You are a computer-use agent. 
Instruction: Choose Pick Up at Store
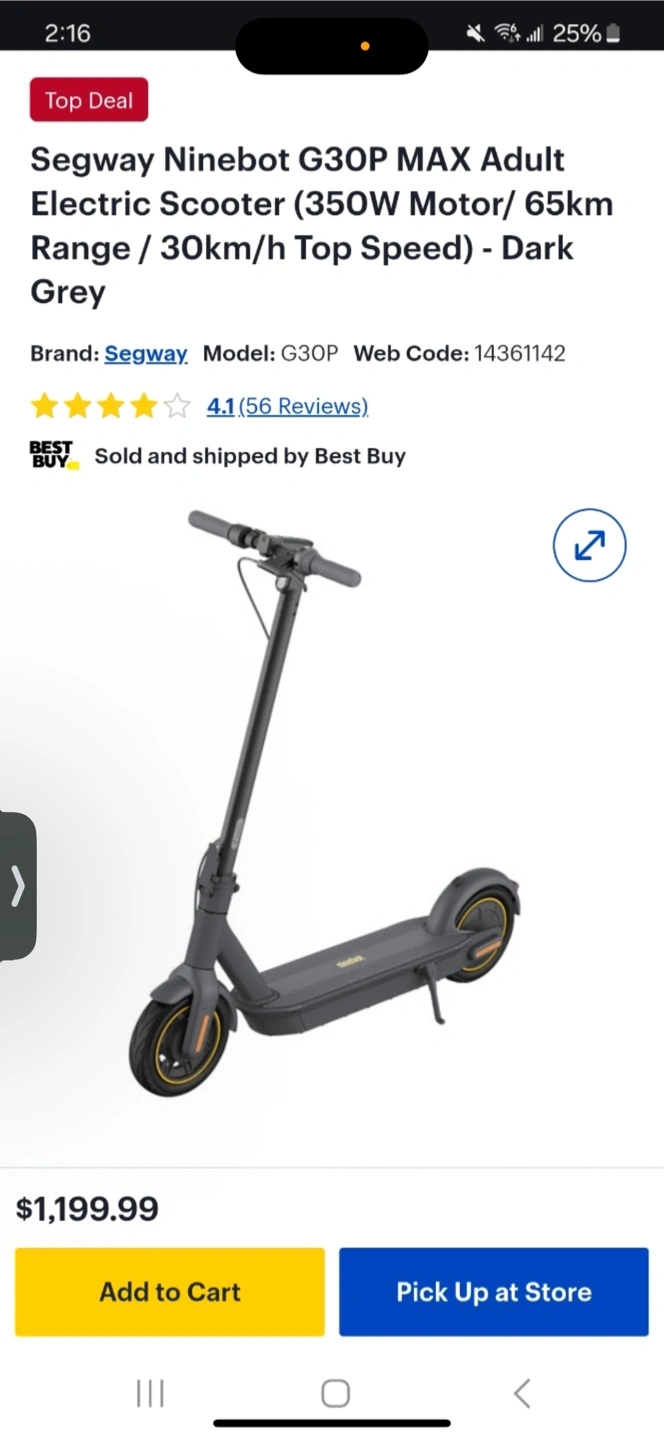click(494, 1291)
